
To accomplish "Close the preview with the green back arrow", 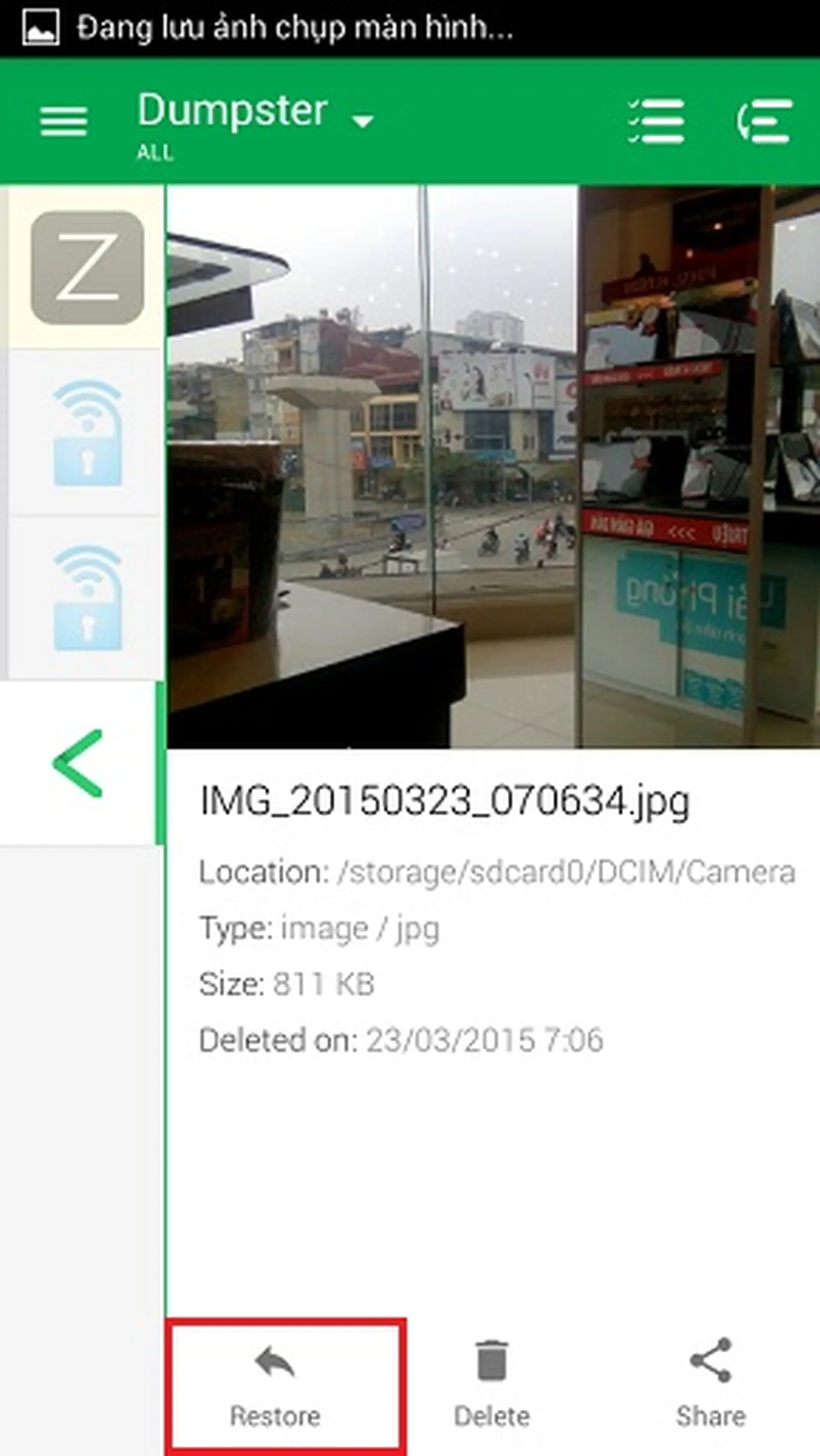I will click(78, 763).
